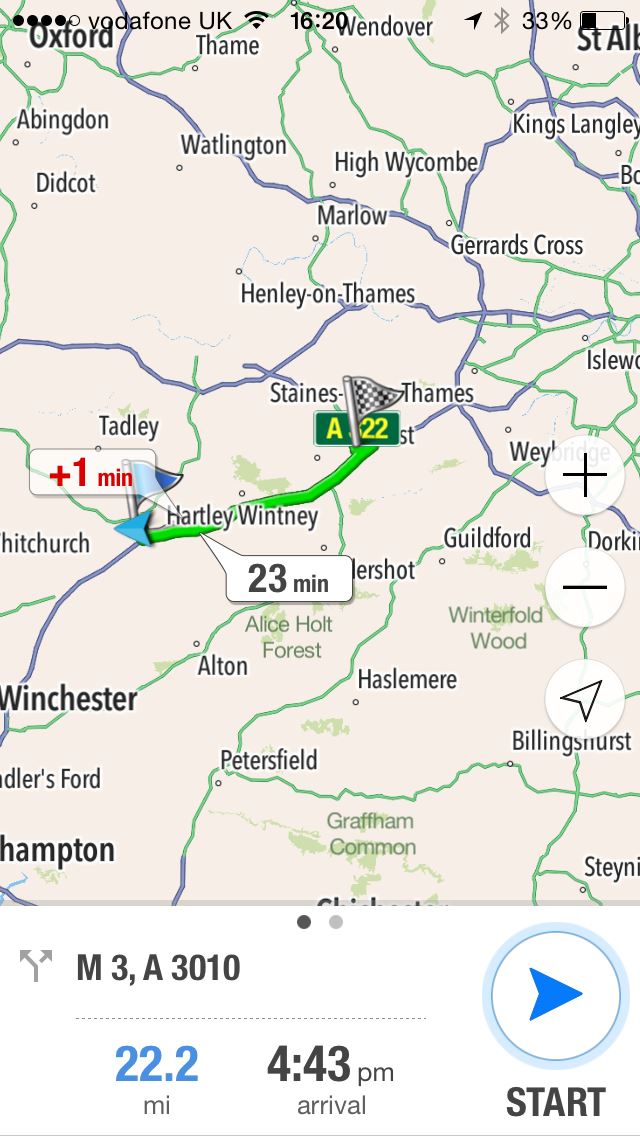Select the +1 min alternative route
Viewport: 640px width, 1136px height.
(90, 474)
